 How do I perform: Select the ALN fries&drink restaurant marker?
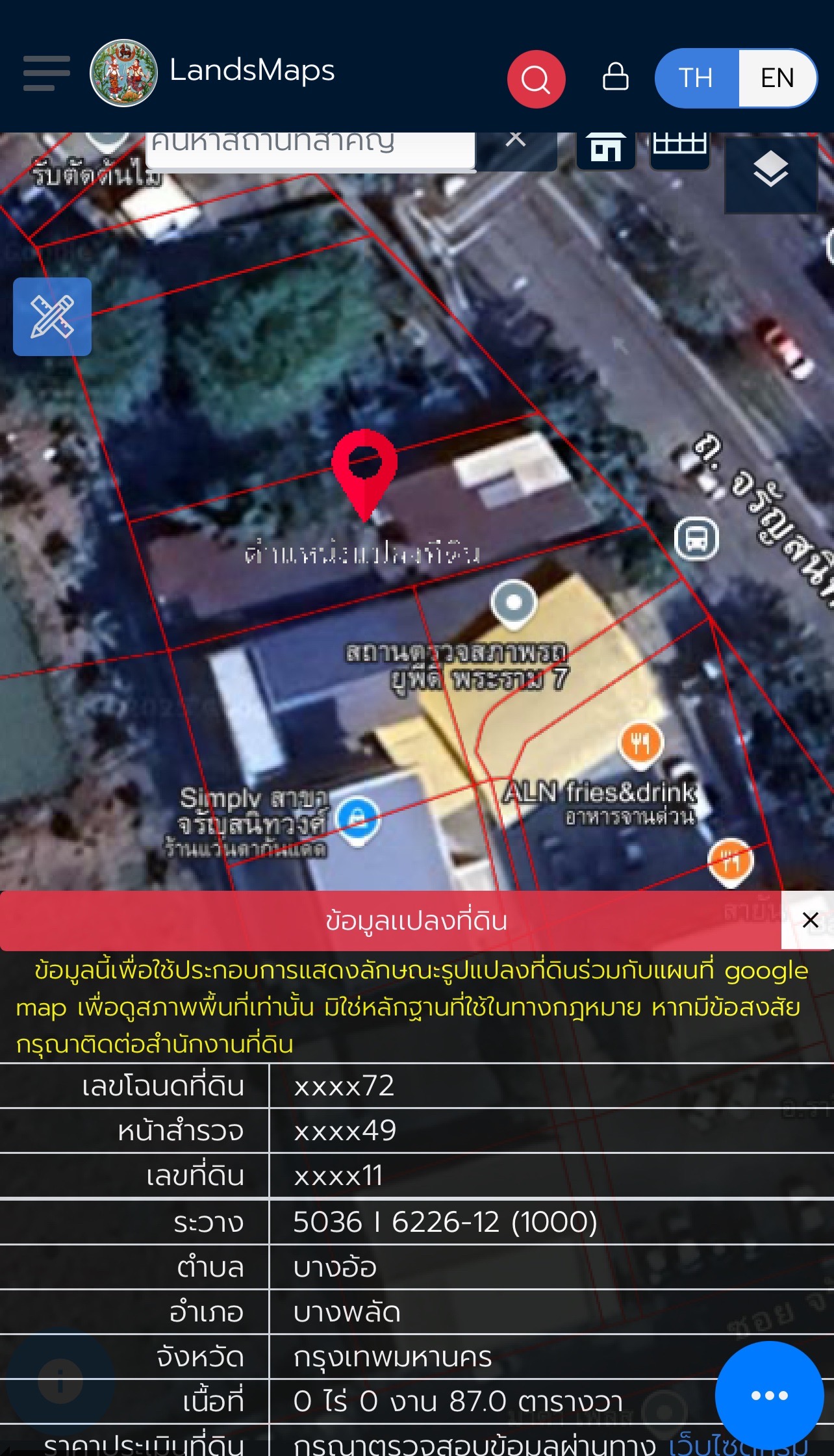point(641,744)
